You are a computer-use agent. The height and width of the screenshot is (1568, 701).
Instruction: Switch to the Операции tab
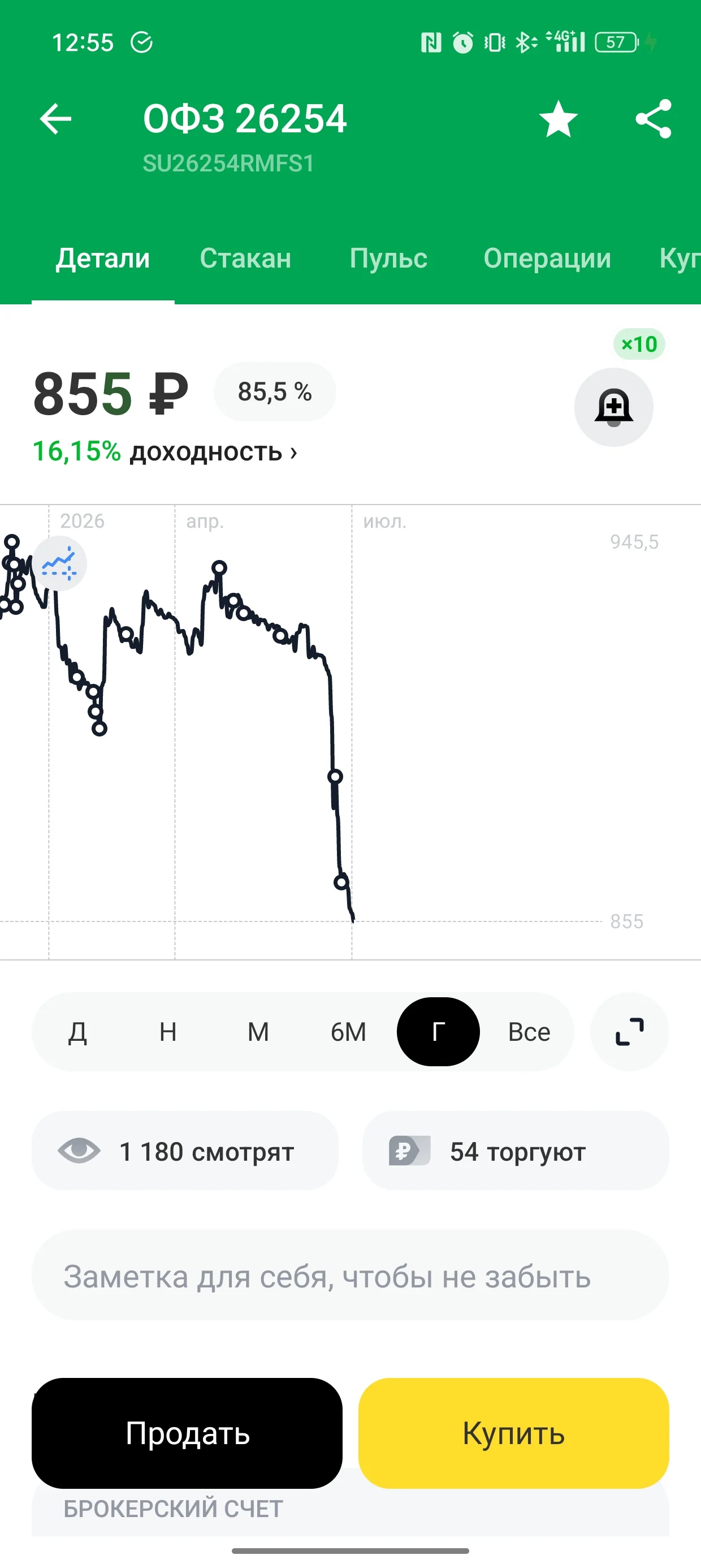click(547, 258)
